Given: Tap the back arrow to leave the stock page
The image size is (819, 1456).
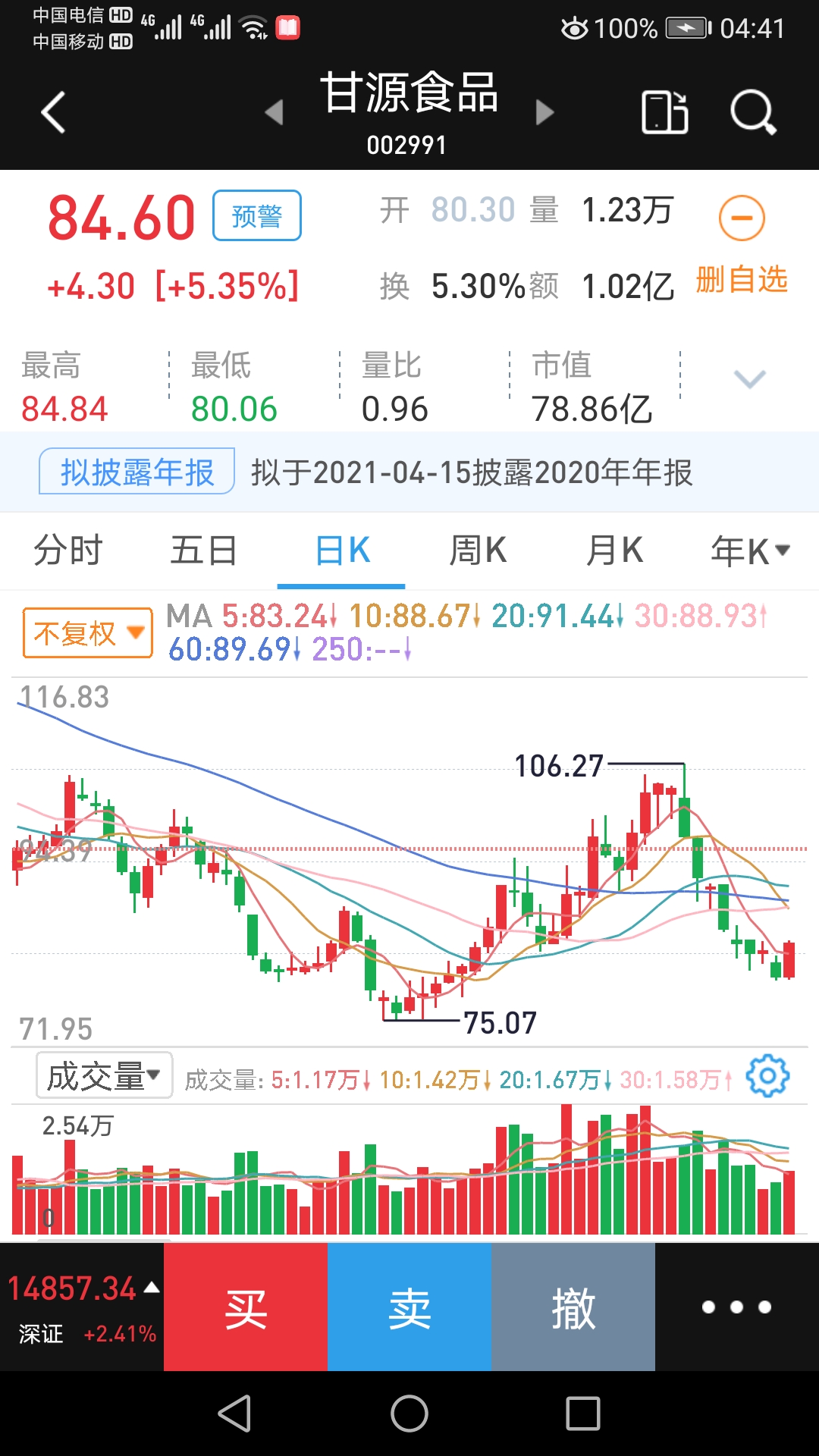Looking at the screenshot, I should [x=52, y=110].
